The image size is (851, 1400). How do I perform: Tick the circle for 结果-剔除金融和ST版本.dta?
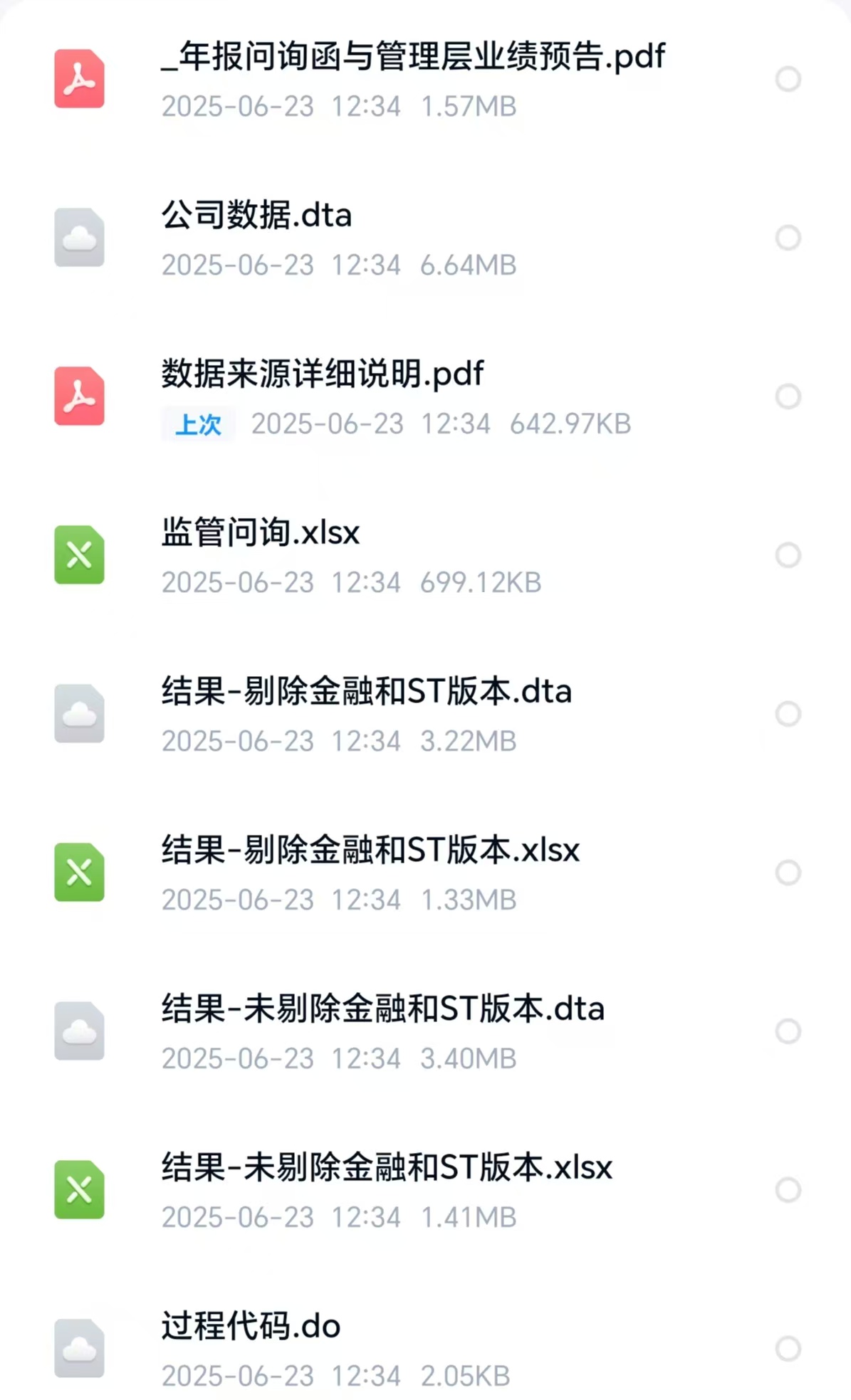point(788,714)
